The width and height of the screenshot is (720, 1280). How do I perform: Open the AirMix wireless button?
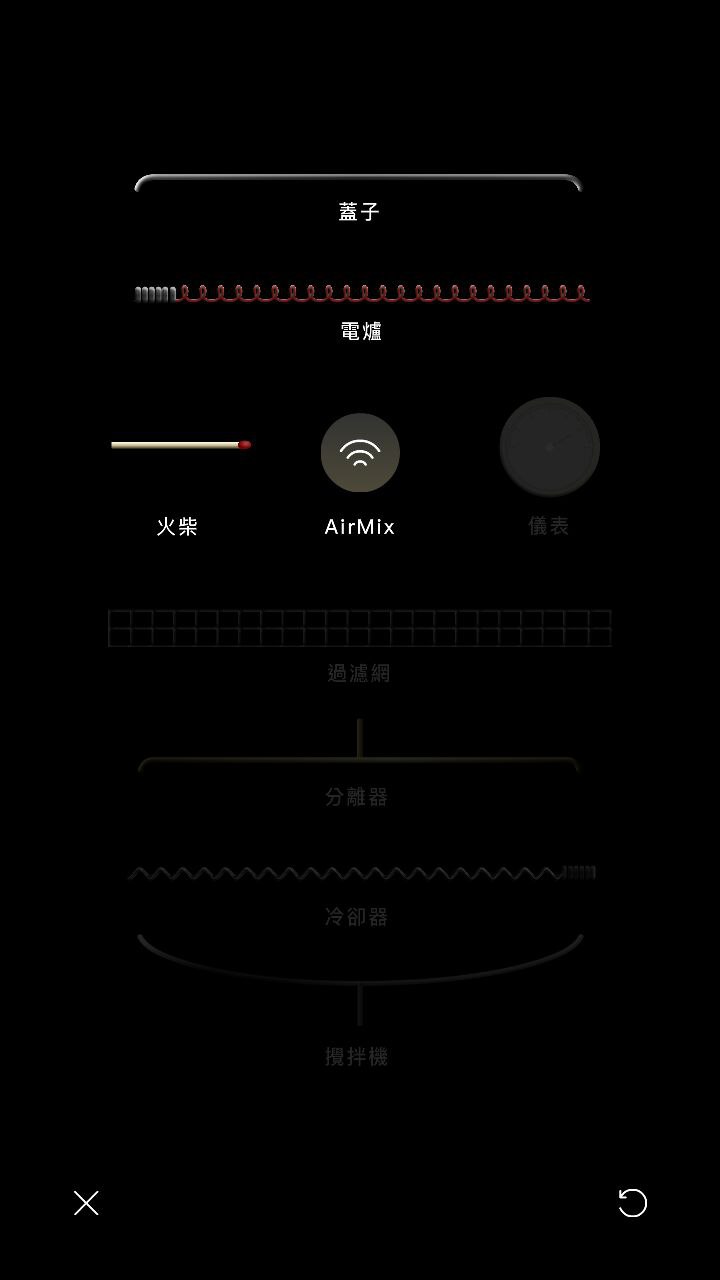point(360,453)
